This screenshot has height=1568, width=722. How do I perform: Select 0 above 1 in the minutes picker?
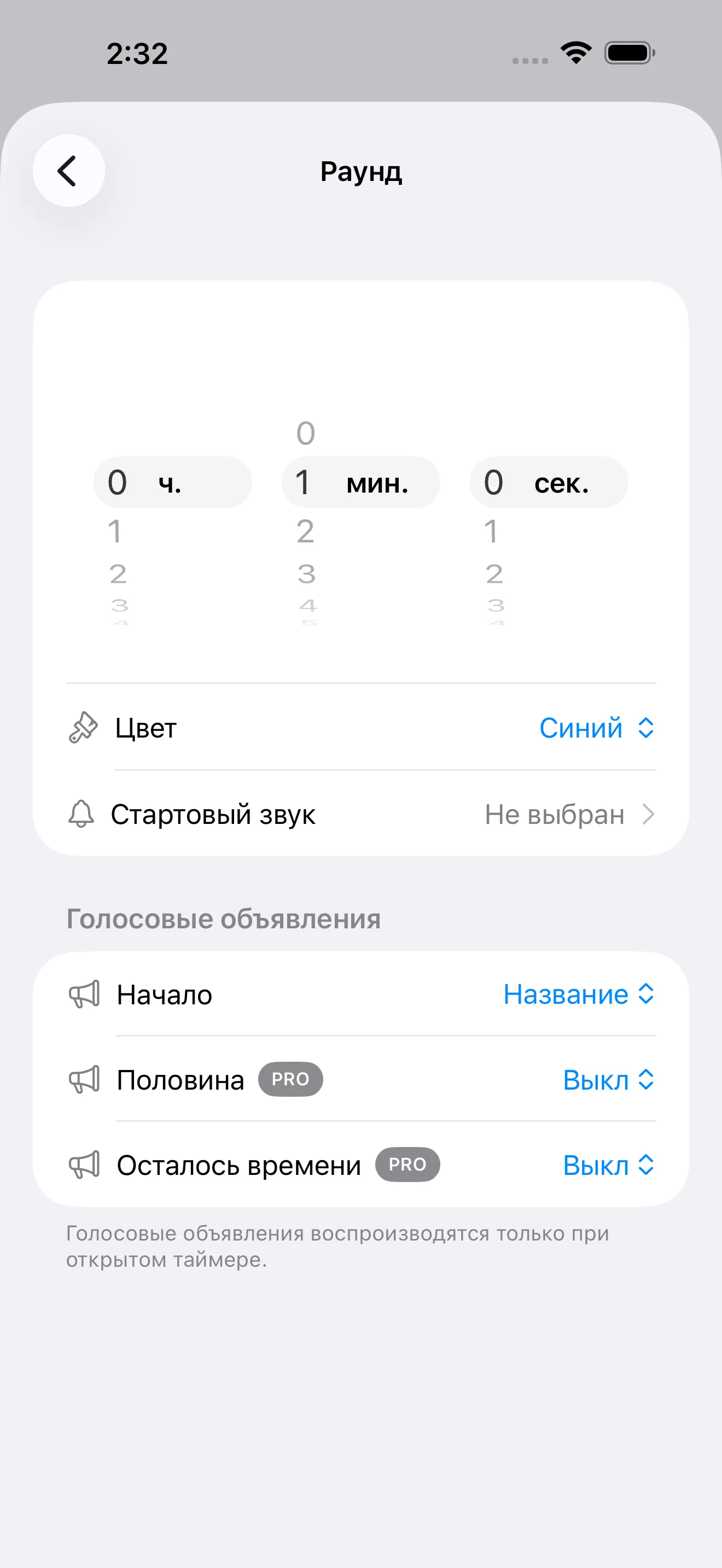[306, 434]
